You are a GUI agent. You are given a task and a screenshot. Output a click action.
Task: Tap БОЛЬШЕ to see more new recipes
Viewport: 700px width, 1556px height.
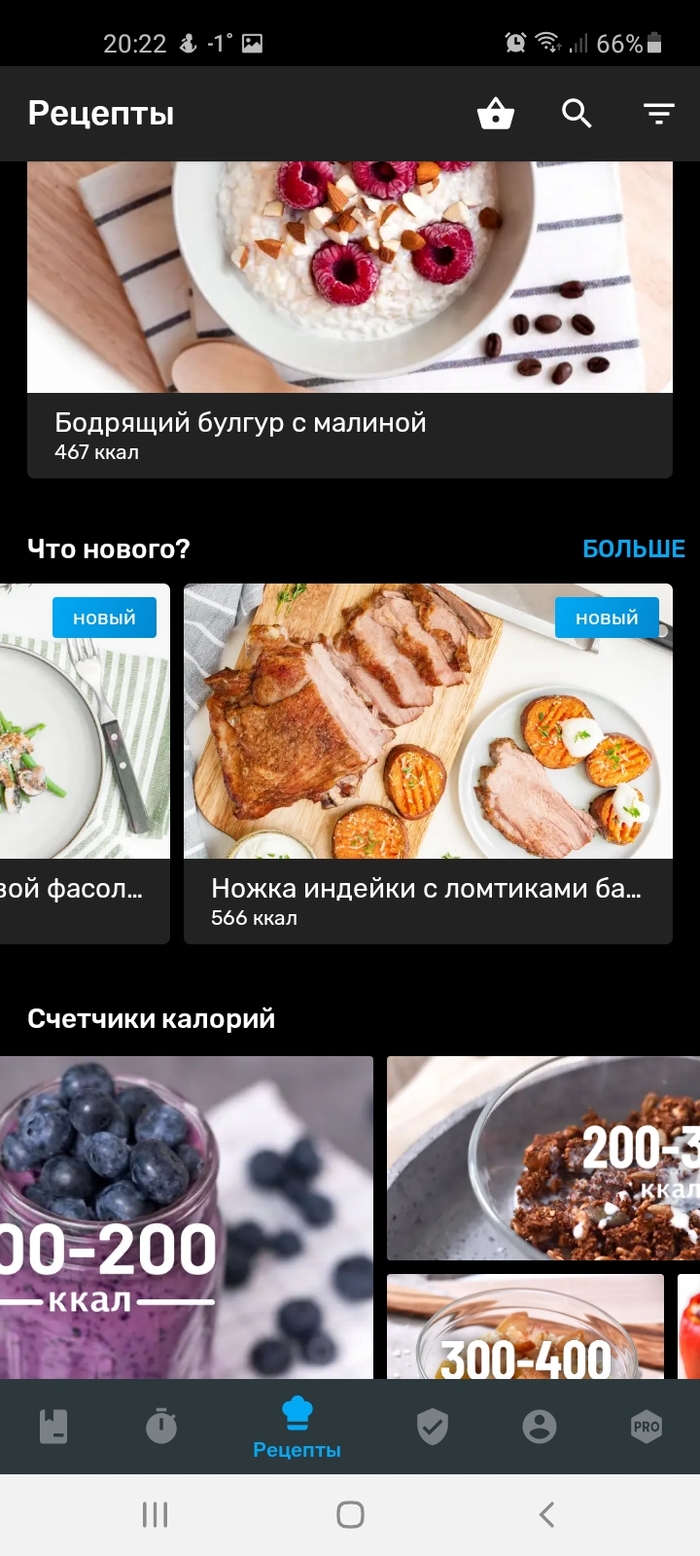pos(633,549)
